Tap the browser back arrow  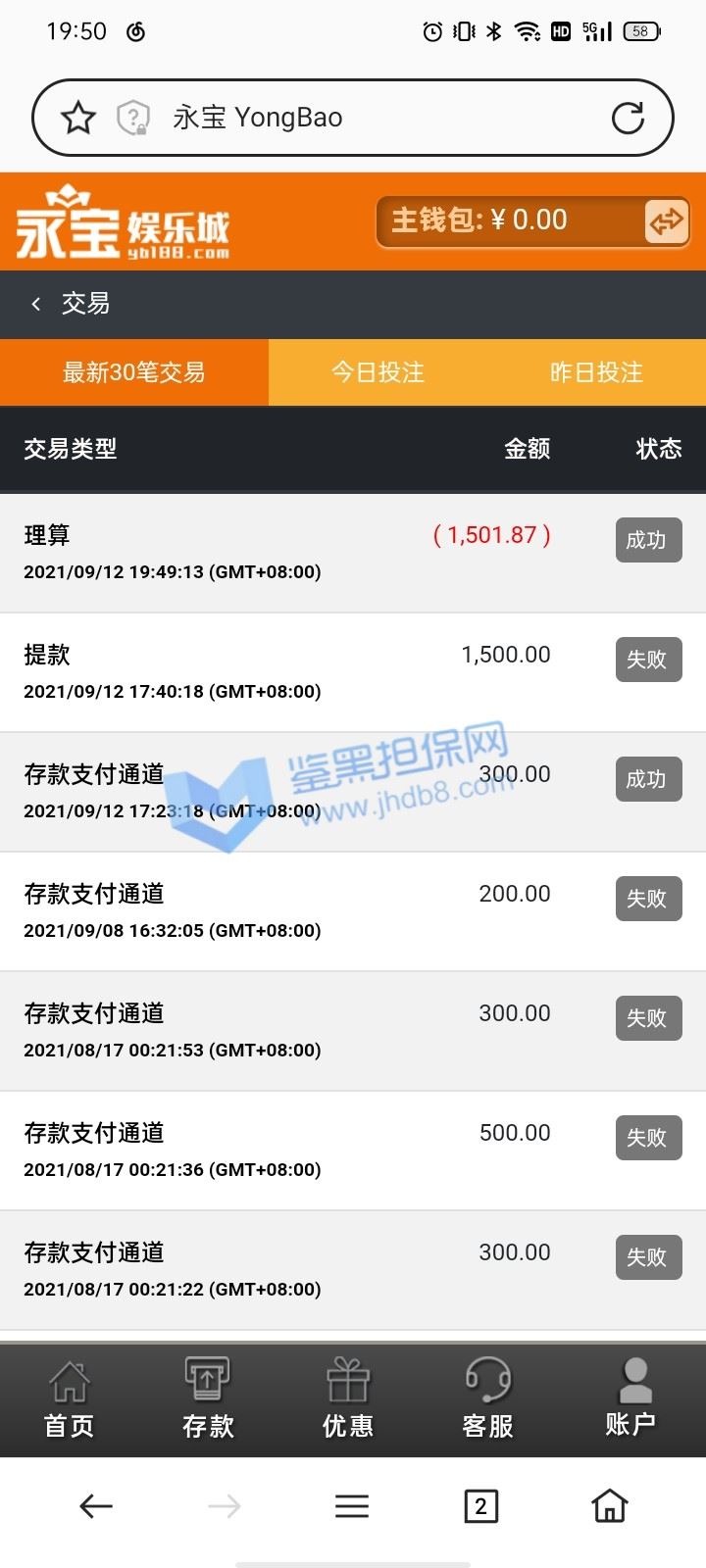[96, 1506]
